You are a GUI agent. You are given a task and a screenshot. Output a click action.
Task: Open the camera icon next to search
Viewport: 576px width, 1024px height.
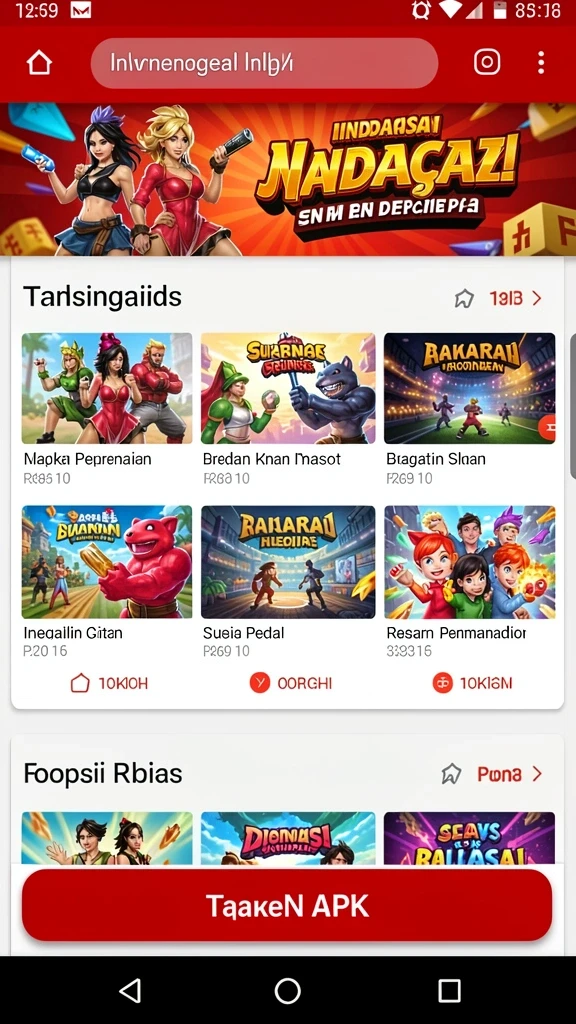pyautogui.click(x=487, y=63)
